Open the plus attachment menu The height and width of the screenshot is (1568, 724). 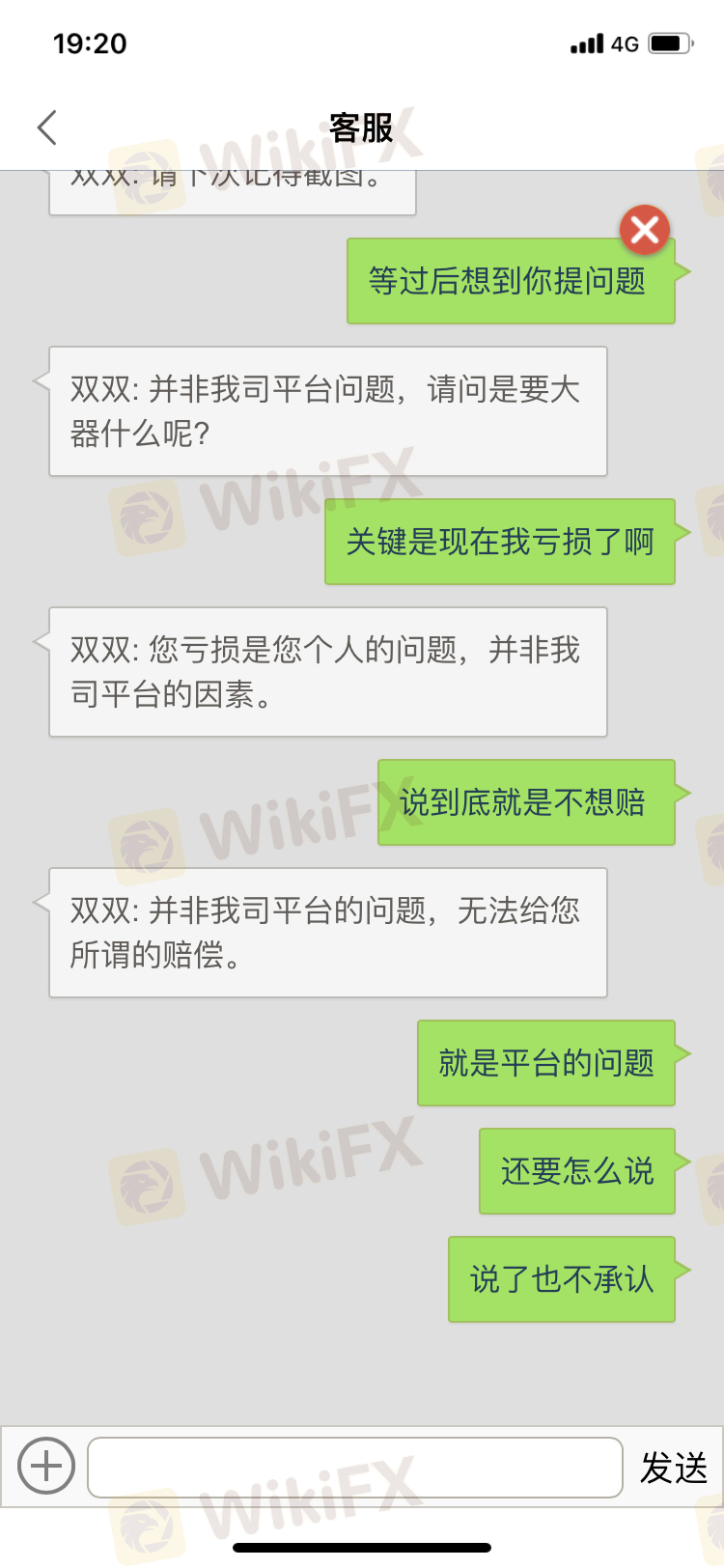pyautogui.click(x=46, y=1466)
